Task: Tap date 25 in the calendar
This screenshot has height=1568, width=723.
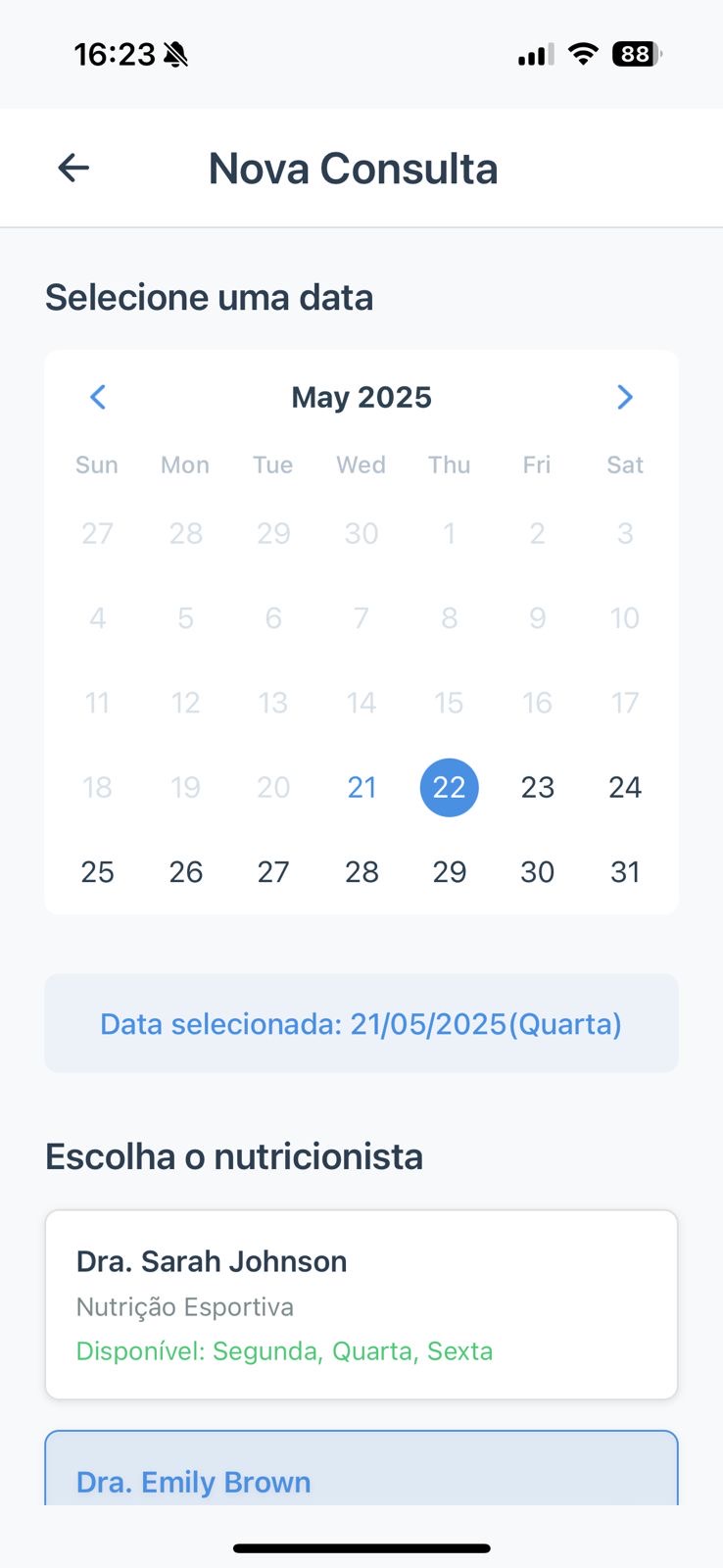Action: pos(97,871)
